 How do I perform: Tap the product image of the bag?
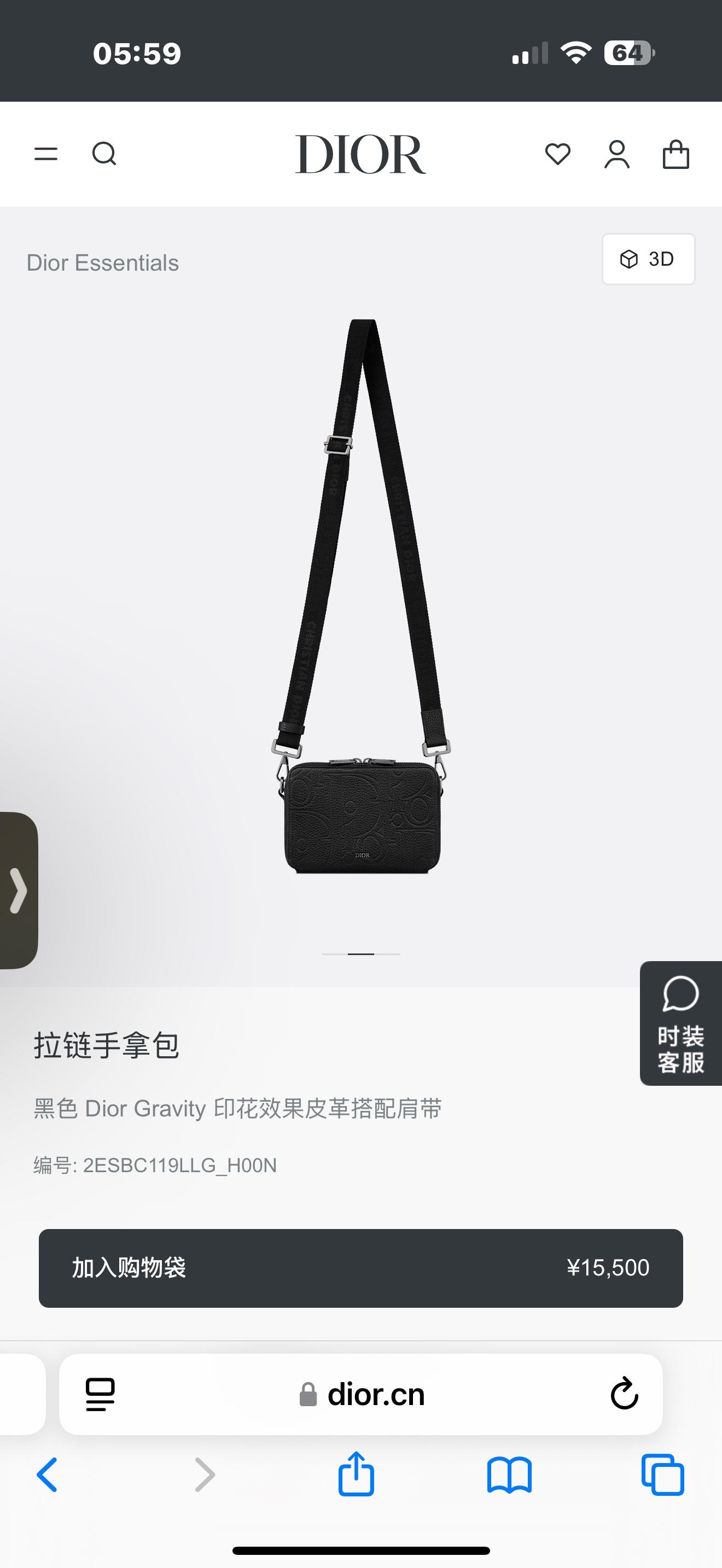[362, 816]
